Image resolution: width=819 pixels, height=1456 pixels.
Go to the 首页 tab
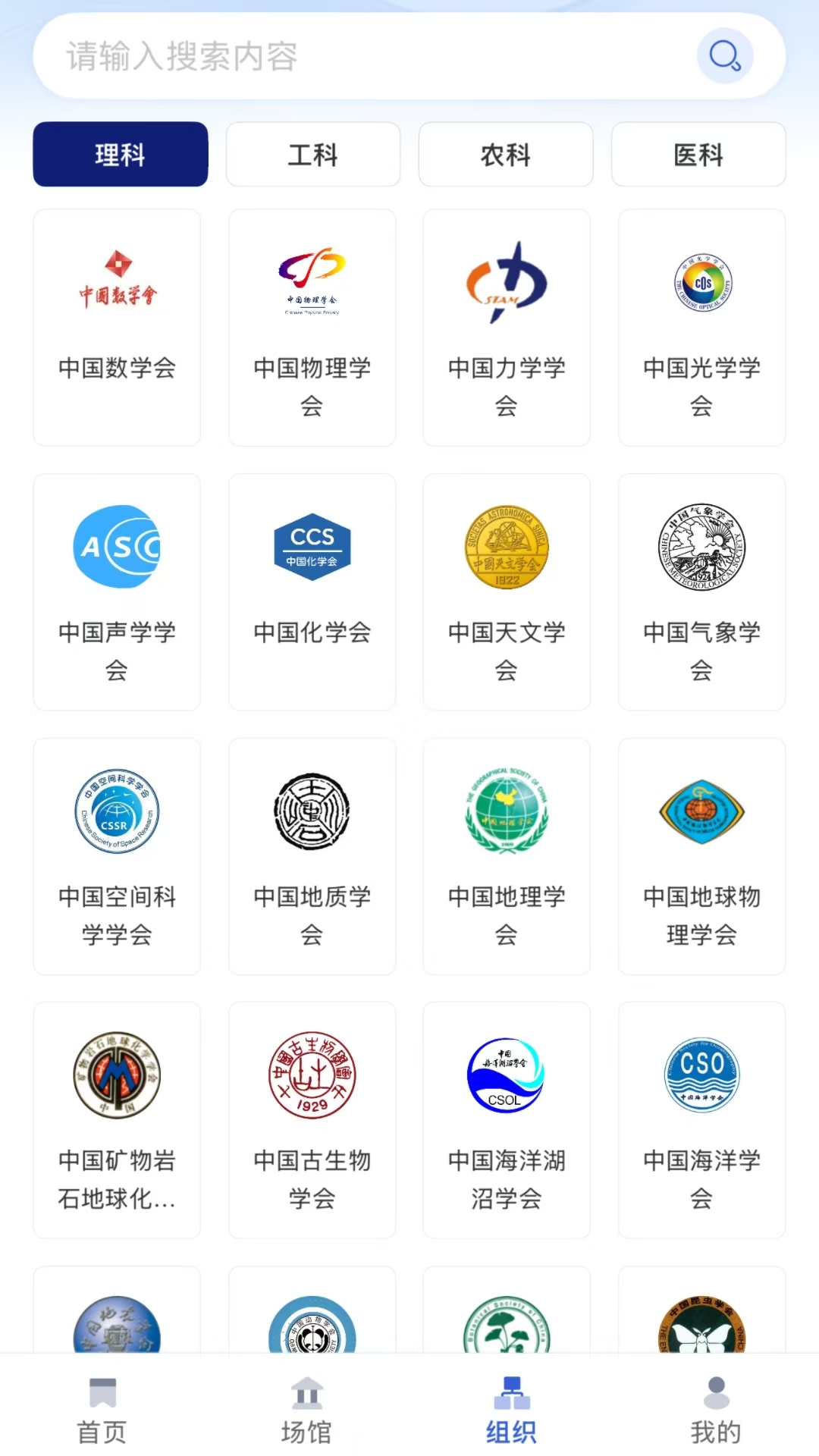[x=102, y=1410]
